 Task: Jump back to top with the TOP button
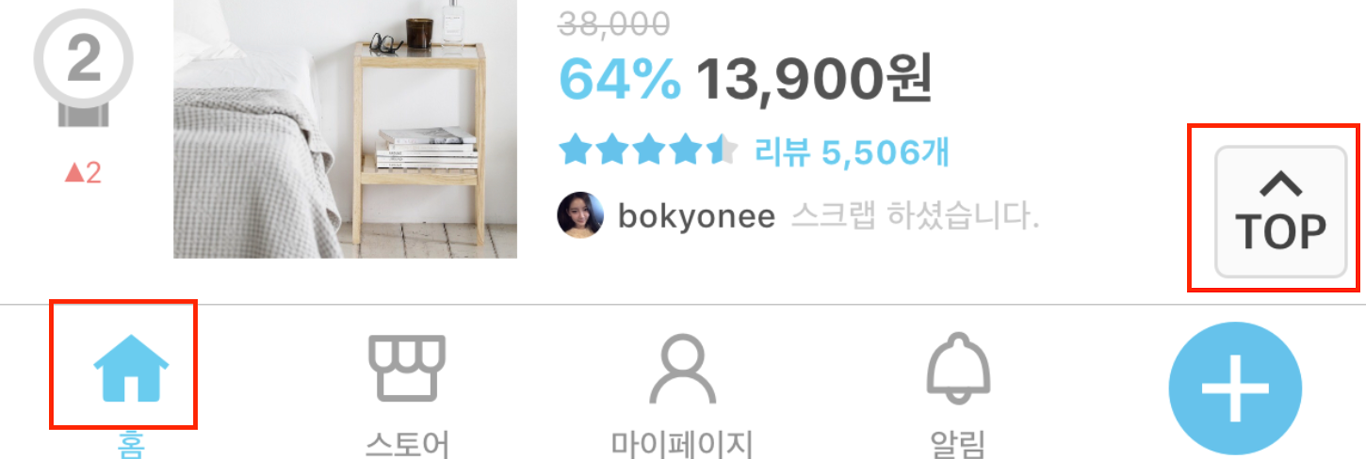pyautogui.click(x=1280, y=211)
